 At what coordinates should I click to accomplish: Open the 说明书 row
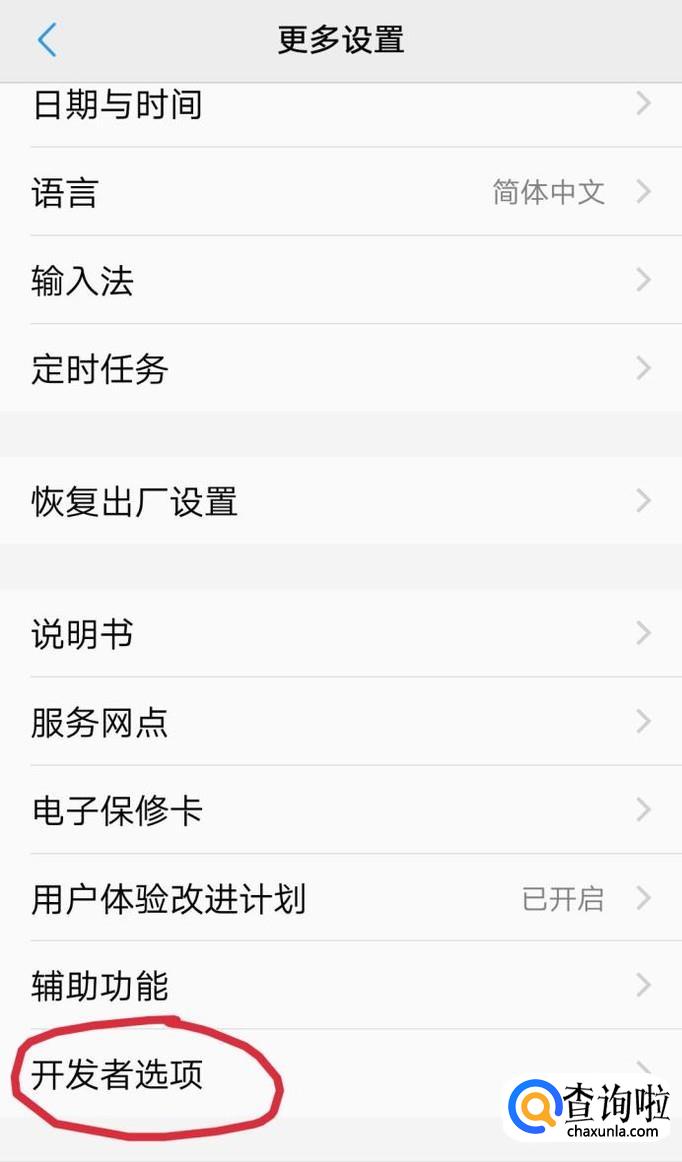340,634
